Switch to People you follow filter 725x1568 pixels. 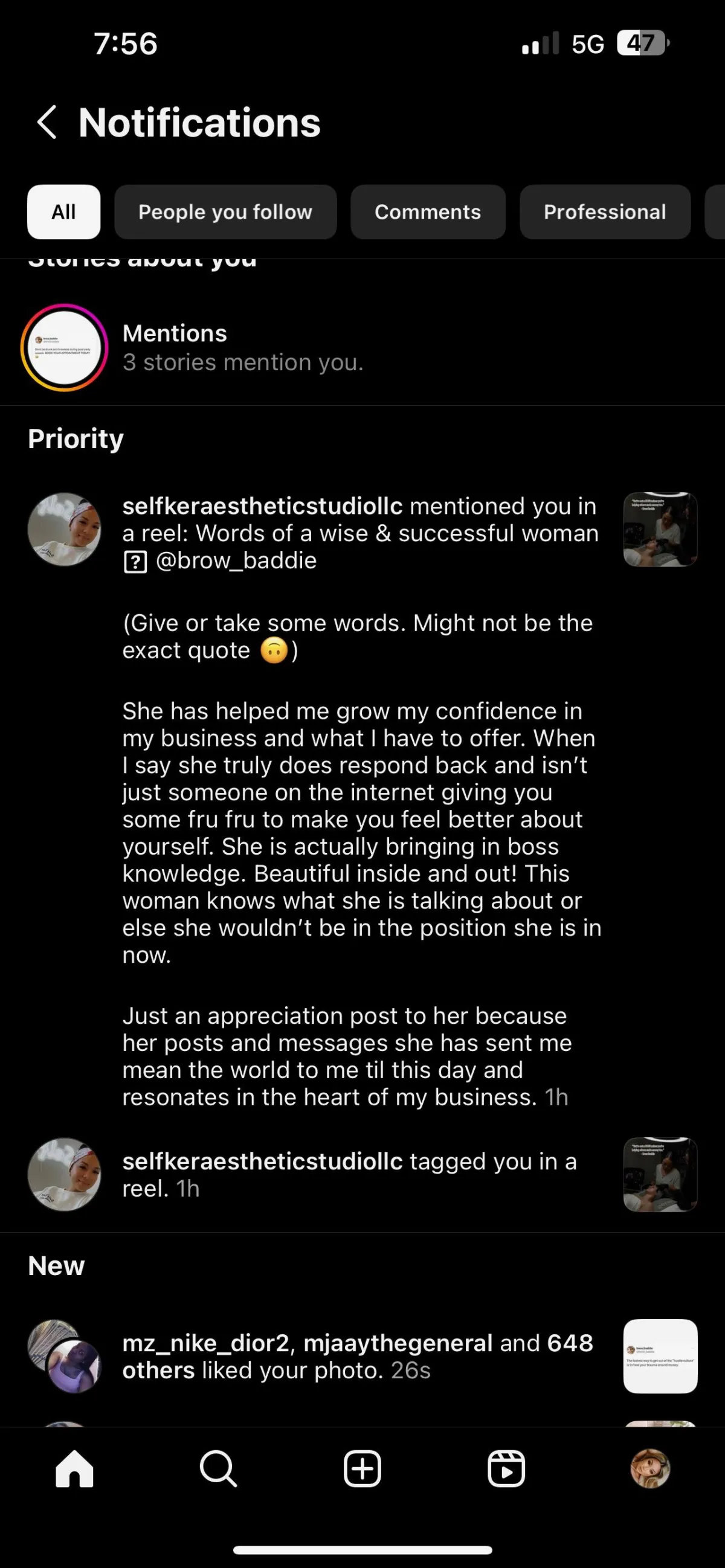click(225, 212)
